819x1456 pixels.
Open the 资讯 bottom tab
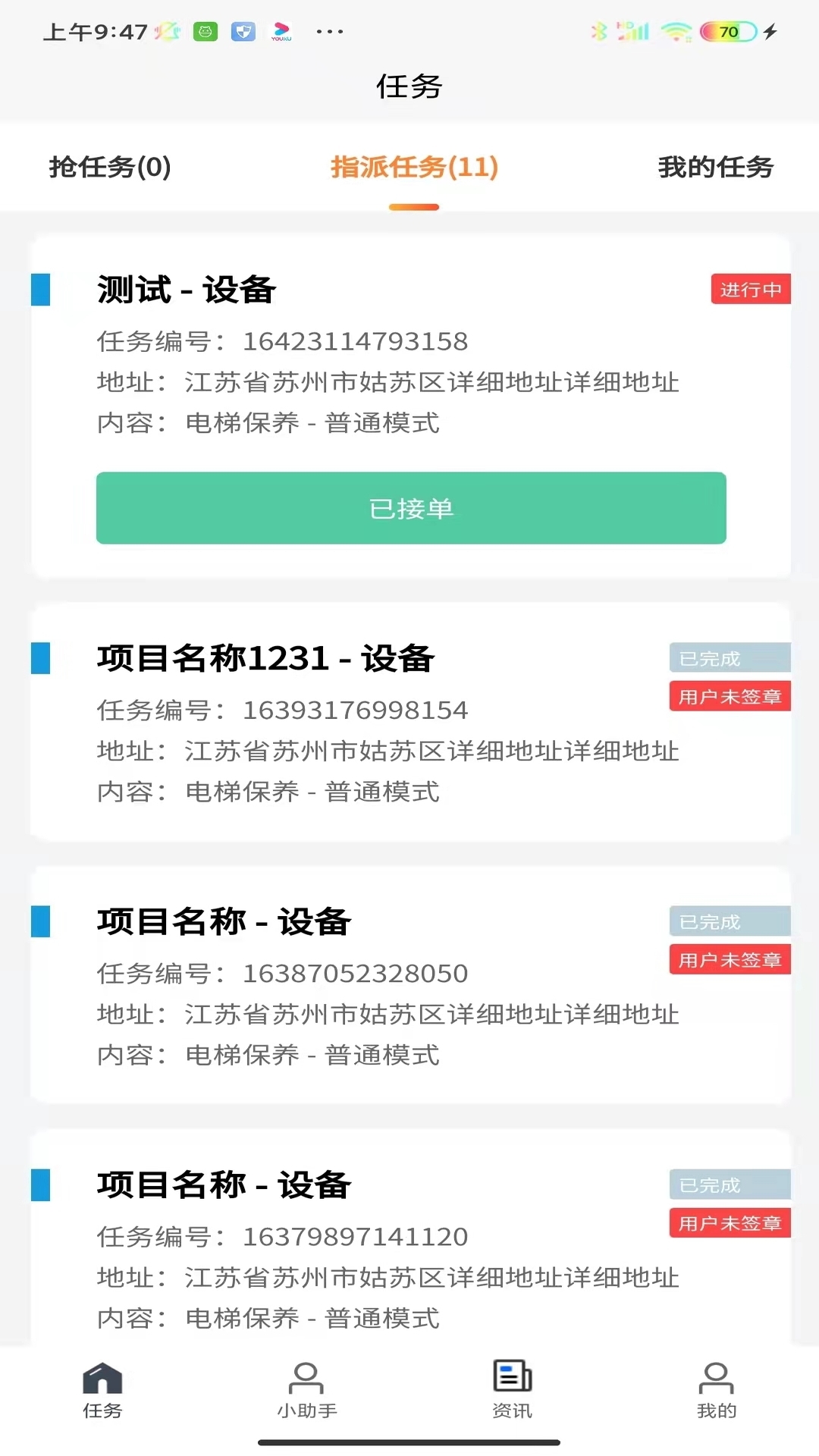[x=512, y=1391]
